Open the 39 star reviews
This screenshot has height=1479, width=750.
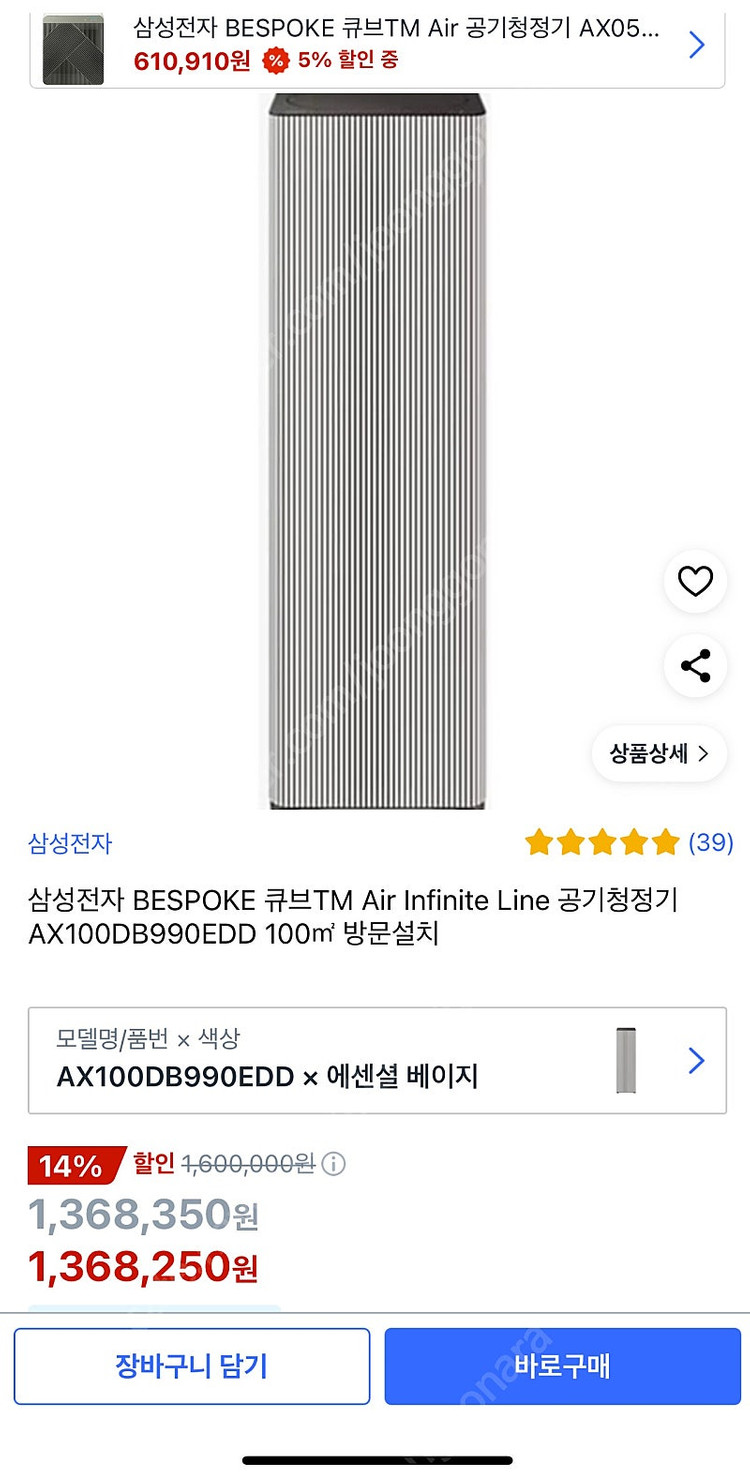pyautogui.click(x=630, y=843)
